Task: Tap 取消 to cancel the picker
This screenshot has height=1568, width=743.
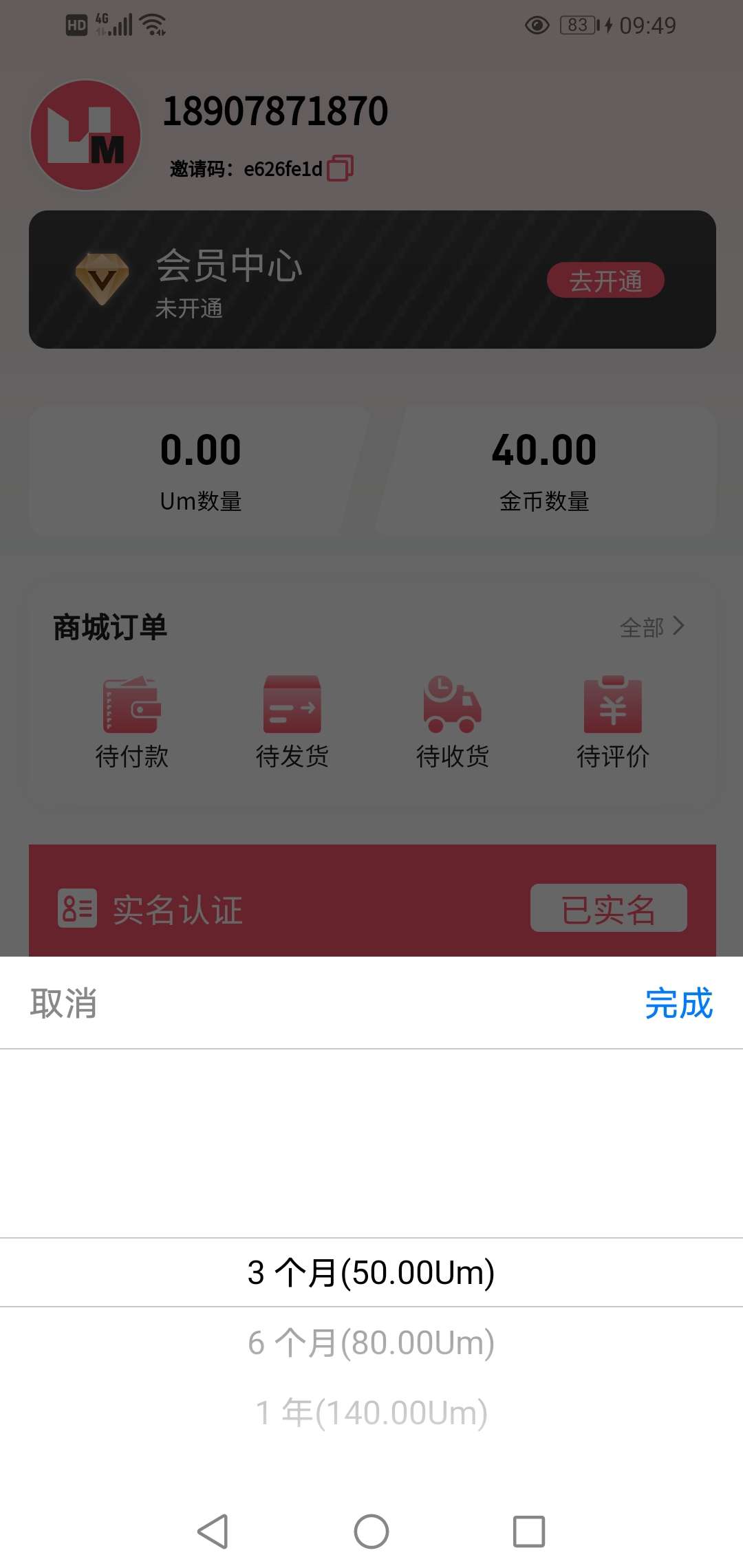Action: point(63,1003)
